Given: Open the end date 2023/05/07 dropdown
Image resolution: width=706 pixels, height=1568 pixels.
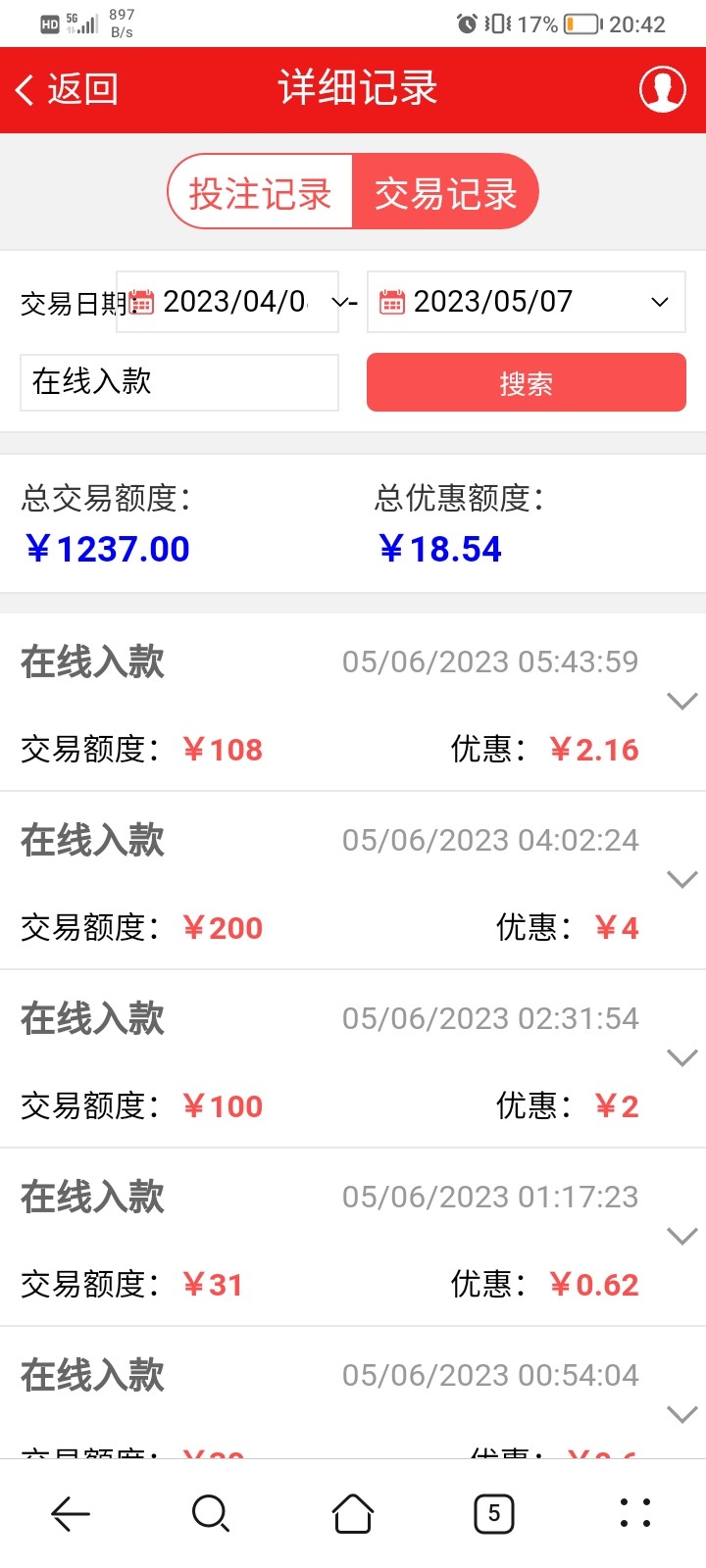Looking at the screenshot, I should pos(658,302).
